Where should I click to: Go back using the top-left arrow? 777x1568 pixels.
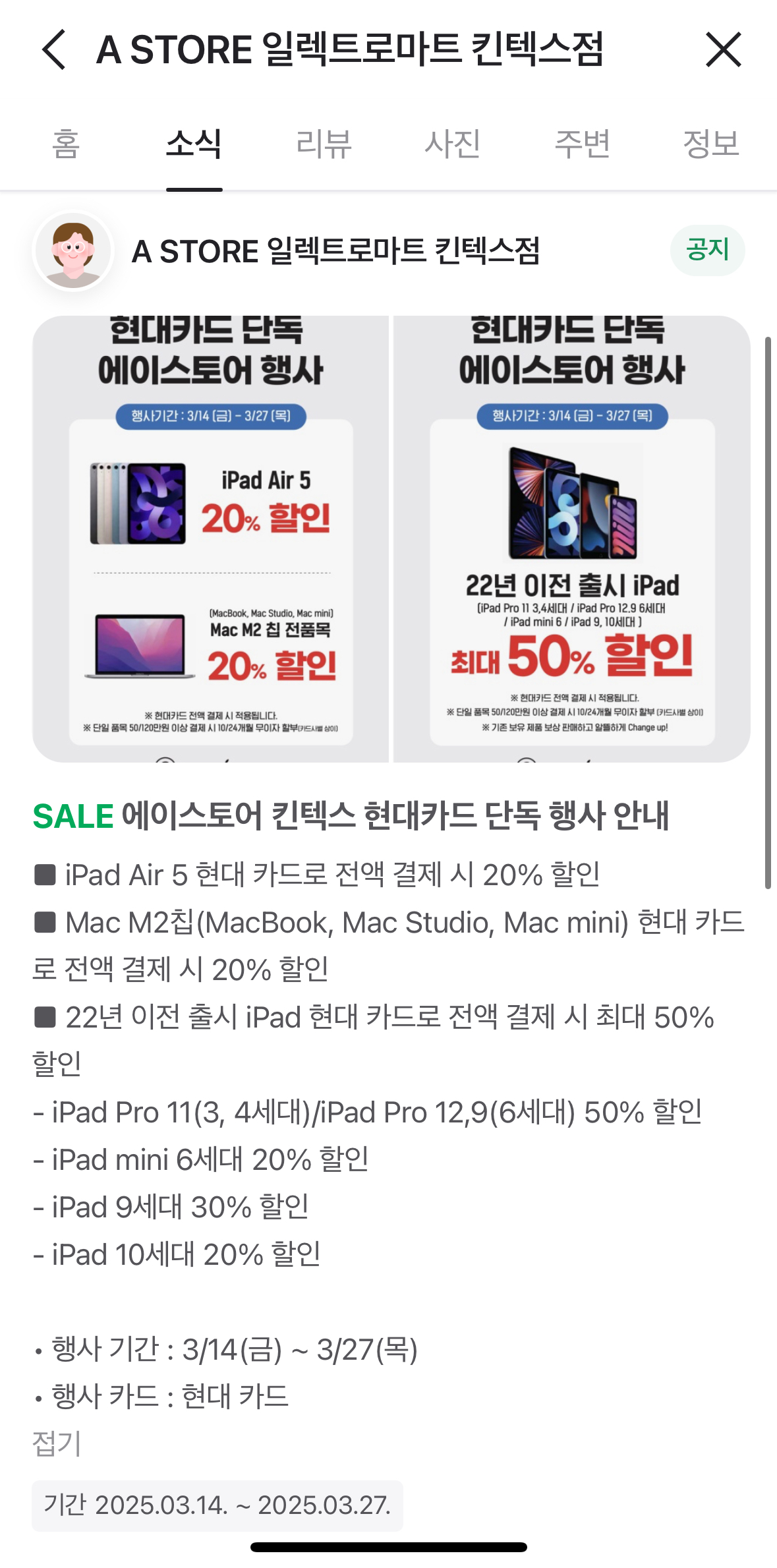point(54,49)
